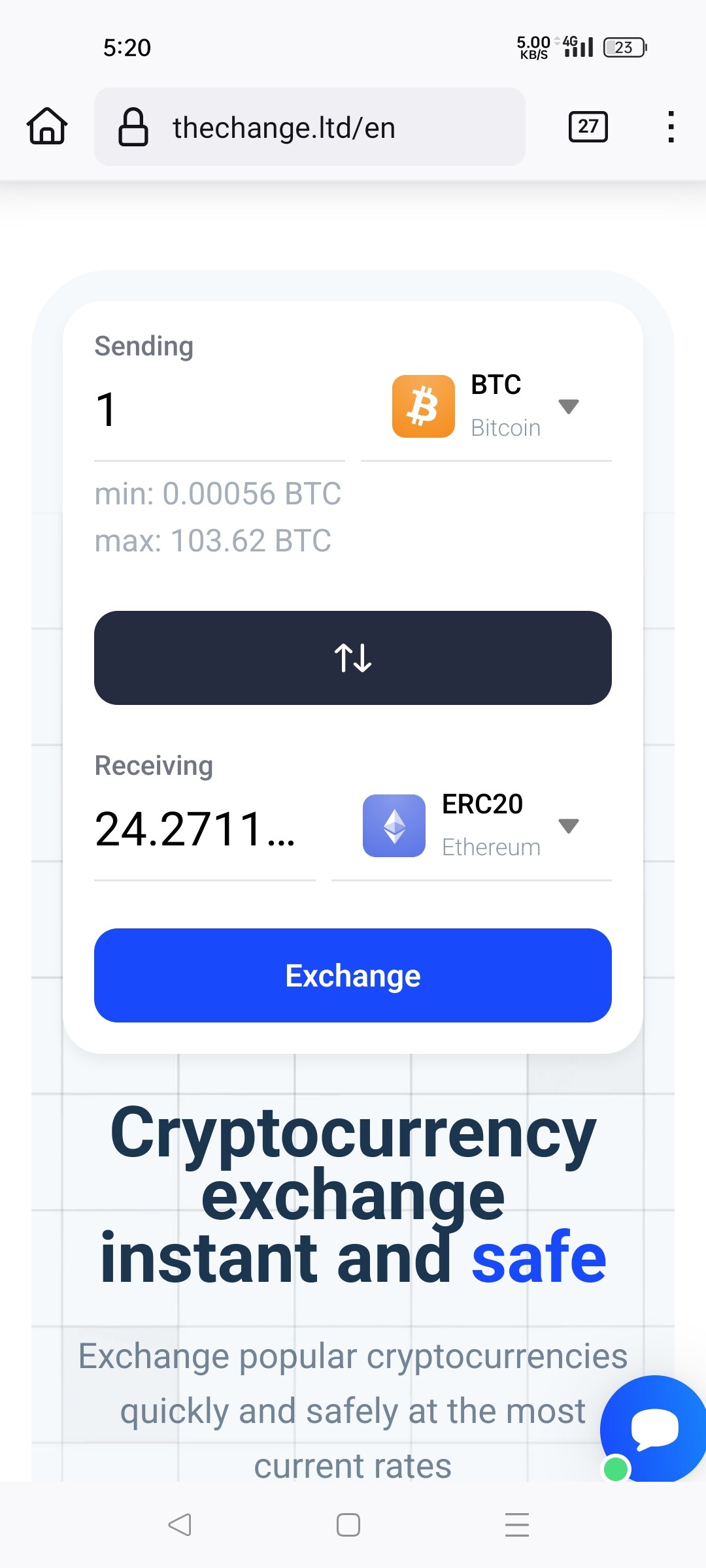Screen dimensions: 706x1568
Task: Open recent apps from the navigation bar
Action: pos(516,1525)
